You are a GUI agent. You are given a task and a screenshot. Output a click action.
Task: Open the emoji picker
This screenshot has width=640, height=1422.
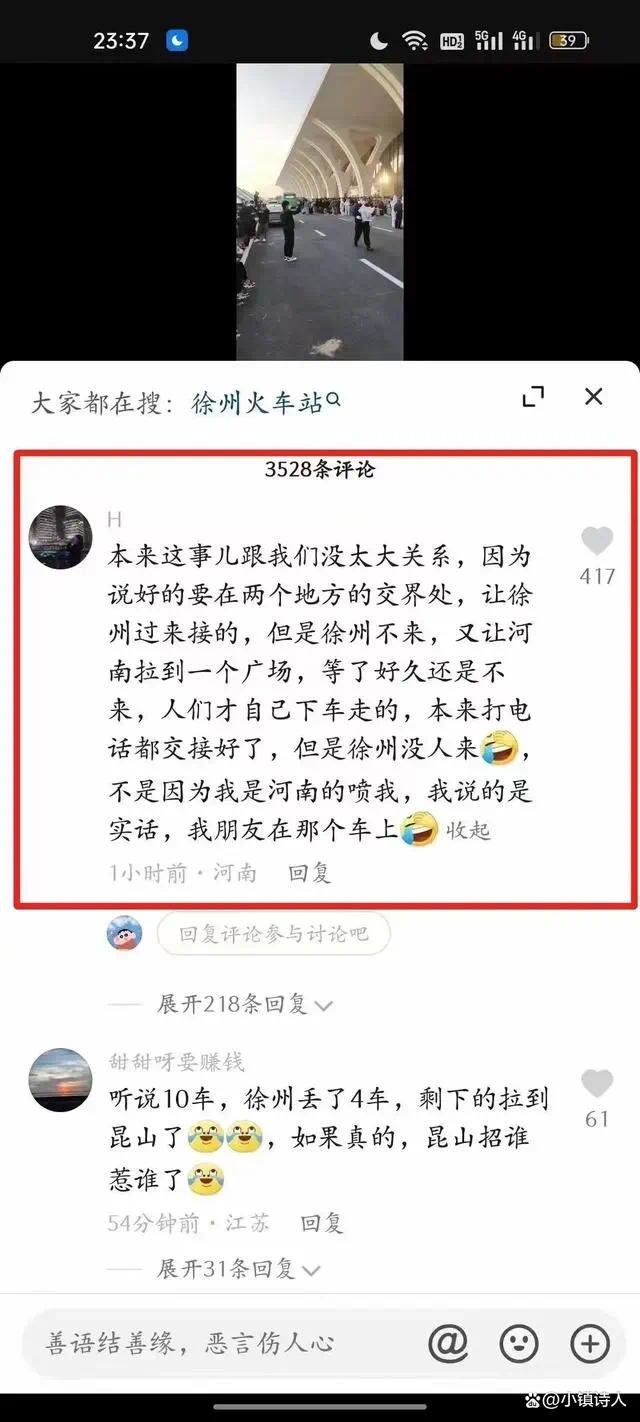pyautogui.click(x=519, y=1343)
